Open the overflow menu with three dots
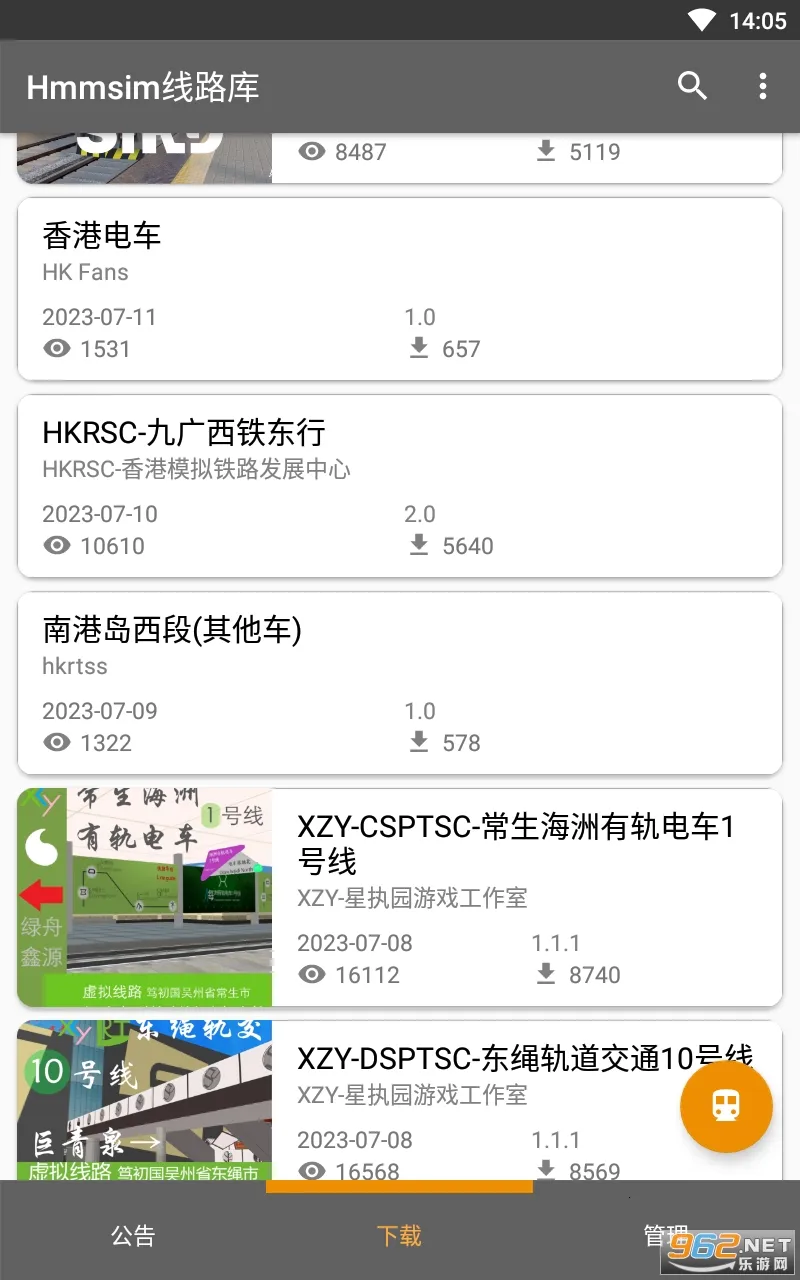The width and height of the screenshot is (800, 1280). [763, 87]
